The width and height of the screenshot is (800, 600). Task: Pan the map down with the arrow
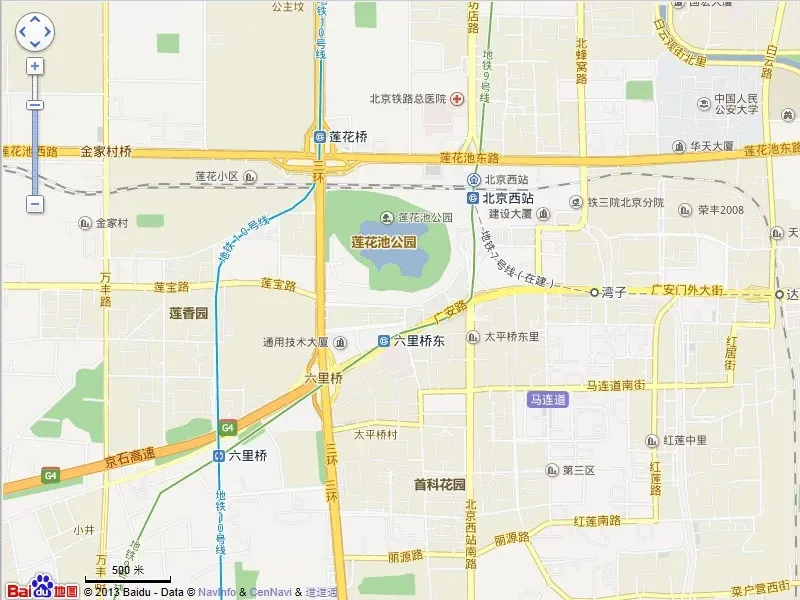point(35,44)
